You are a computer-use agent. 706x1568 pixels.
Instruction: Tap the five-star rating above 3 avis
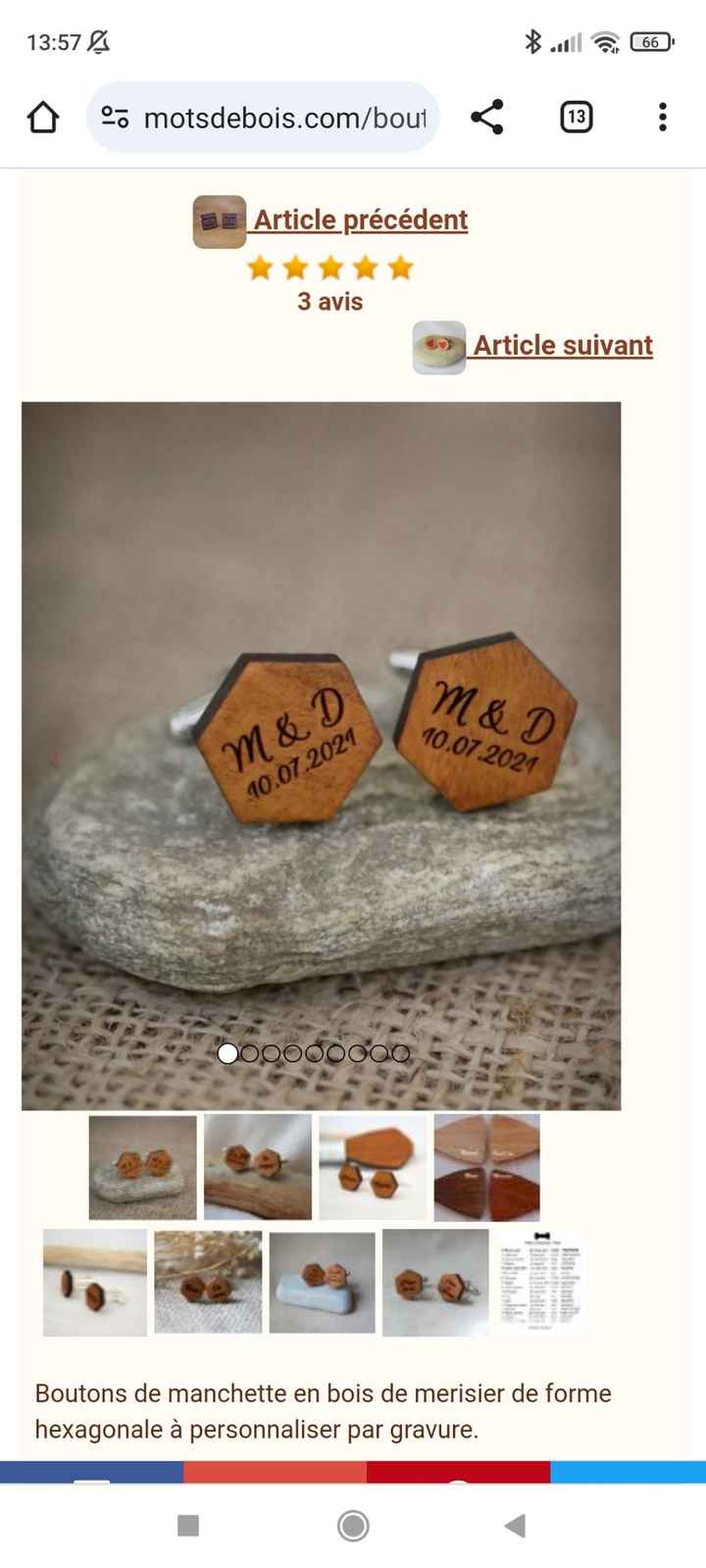[x=329, y=266]
